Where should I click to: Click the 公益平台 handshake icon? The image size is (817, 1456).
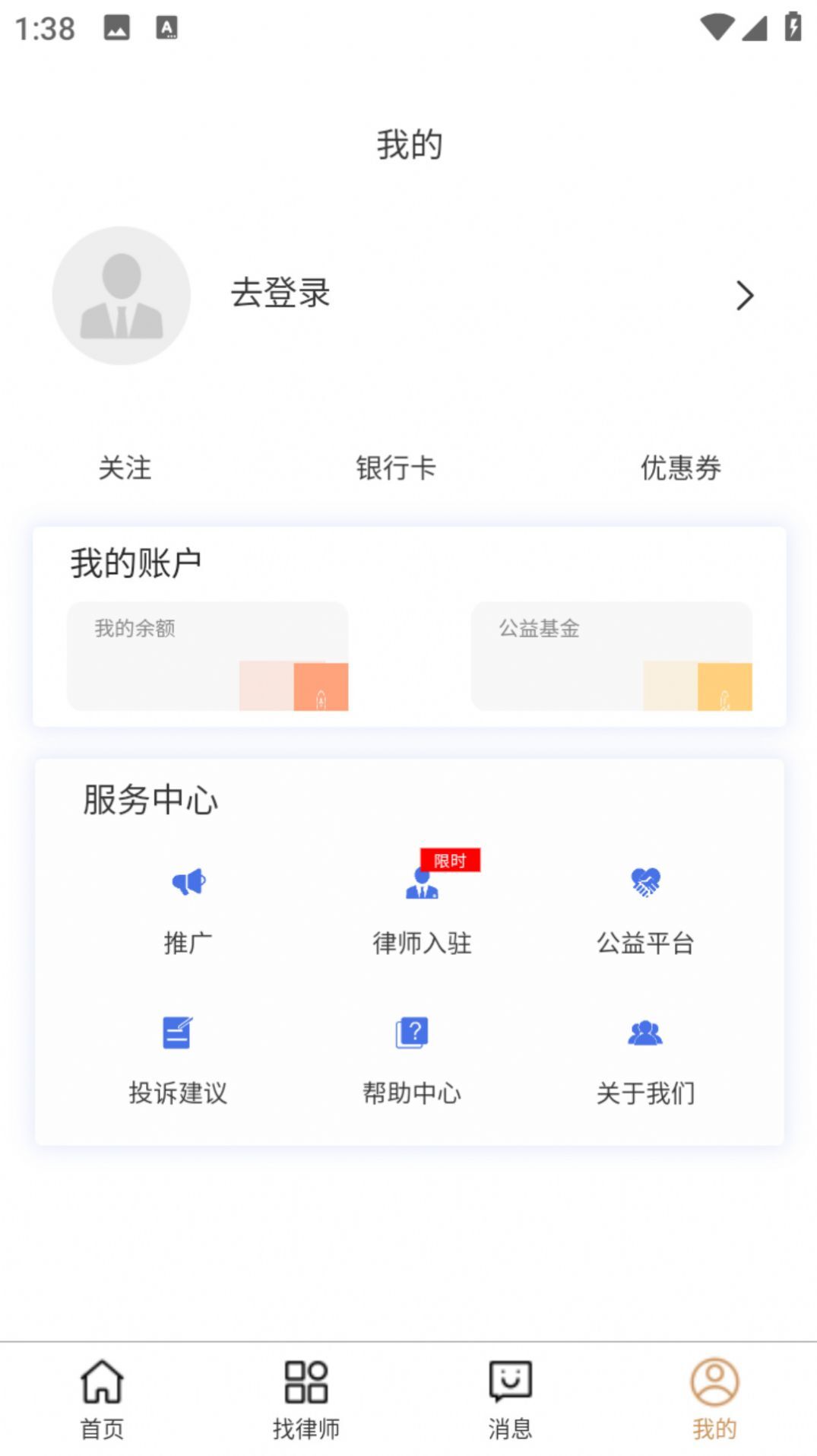[x=646, y=882]
